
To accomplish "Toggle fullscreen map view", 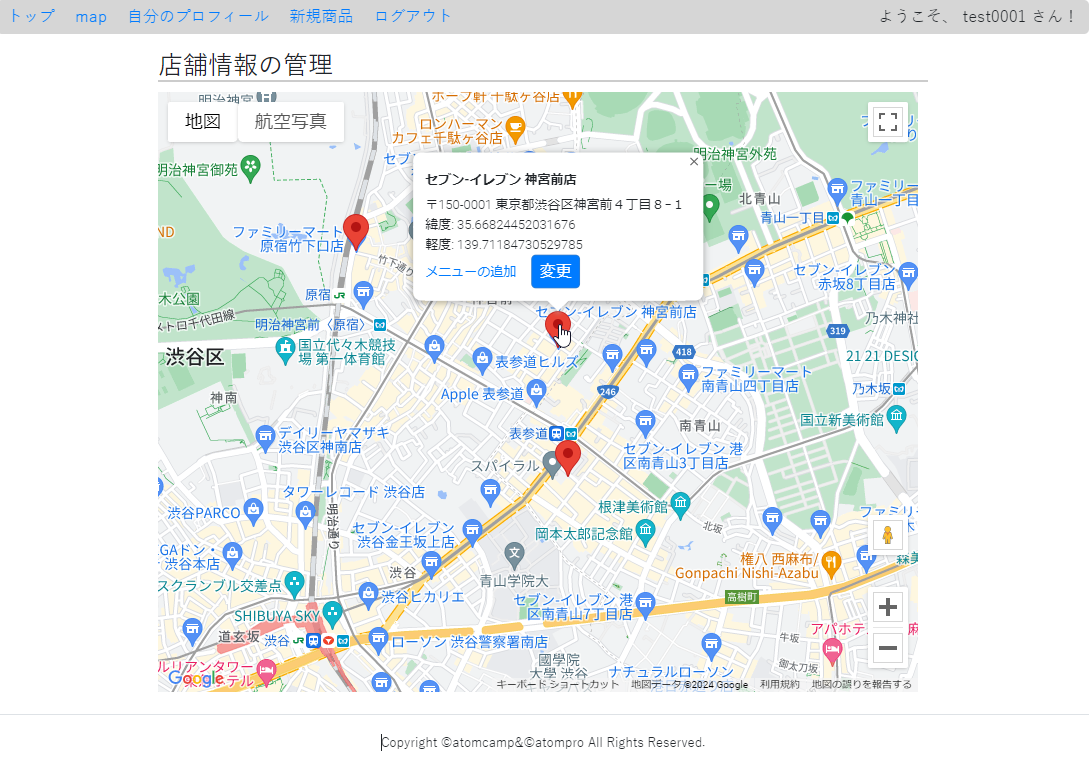I will pos(887,123).
